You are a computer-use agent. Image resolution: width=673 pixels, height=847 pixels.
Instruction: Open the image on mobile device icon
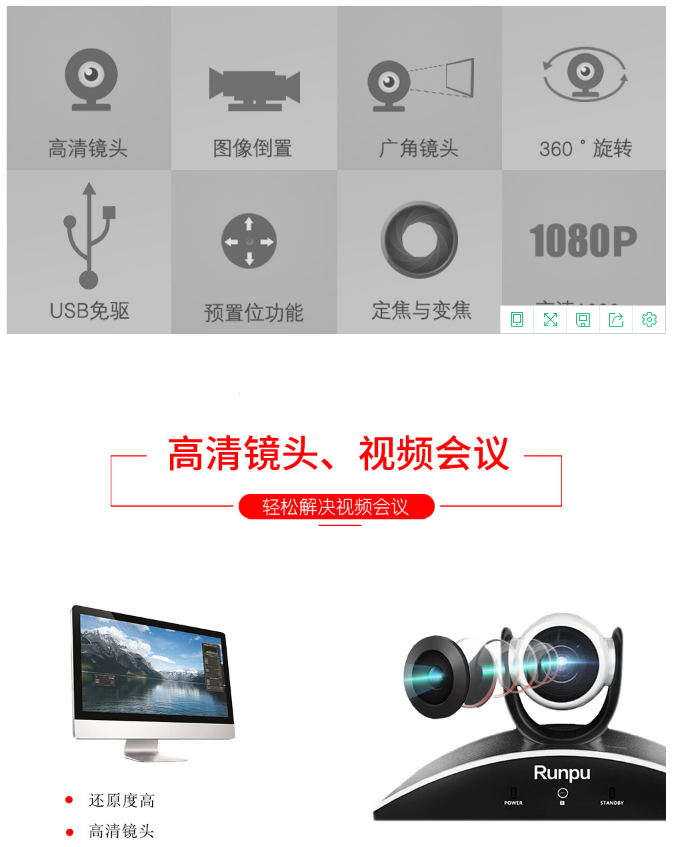point(517,319)
